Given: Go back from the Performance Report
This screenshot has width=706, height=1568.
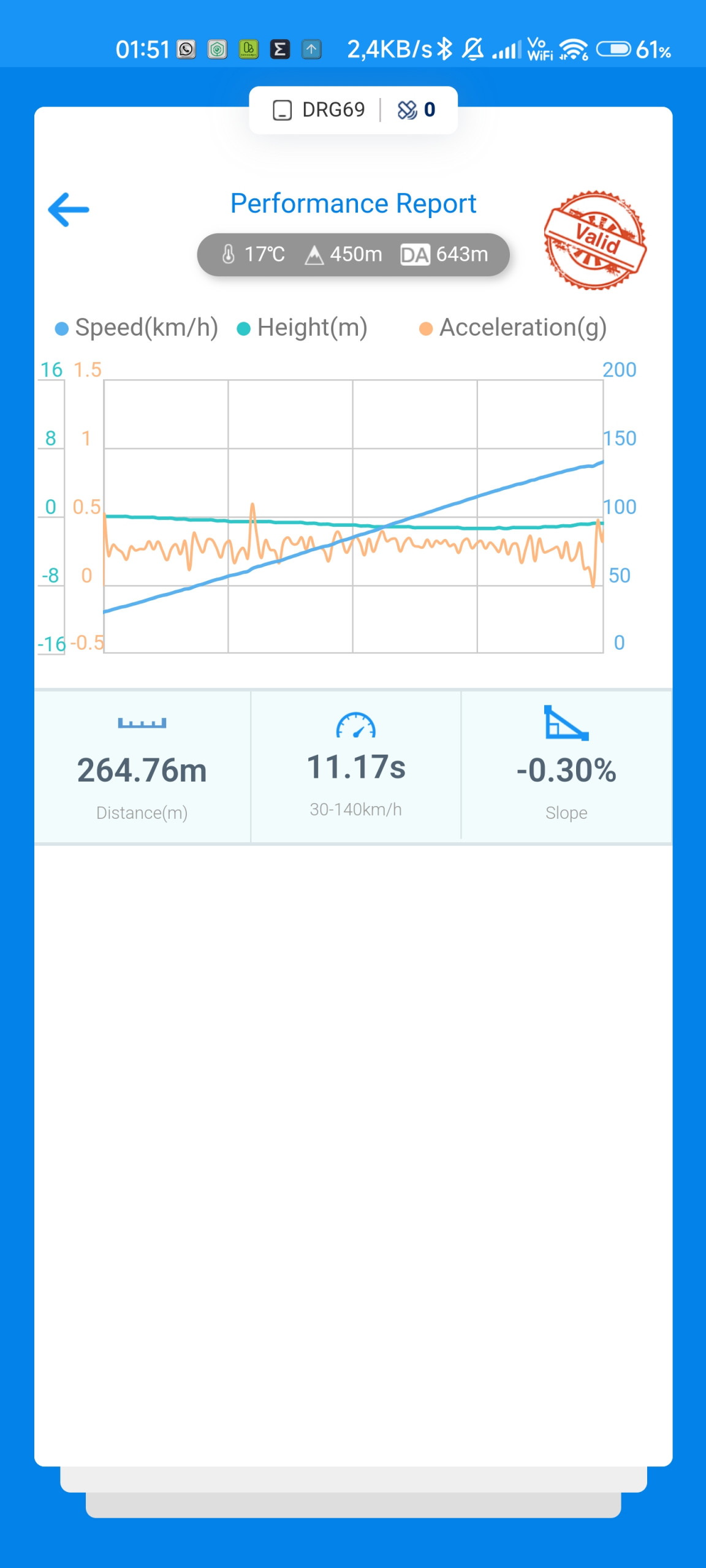Looking at the screenshot, I should [69, 209].
